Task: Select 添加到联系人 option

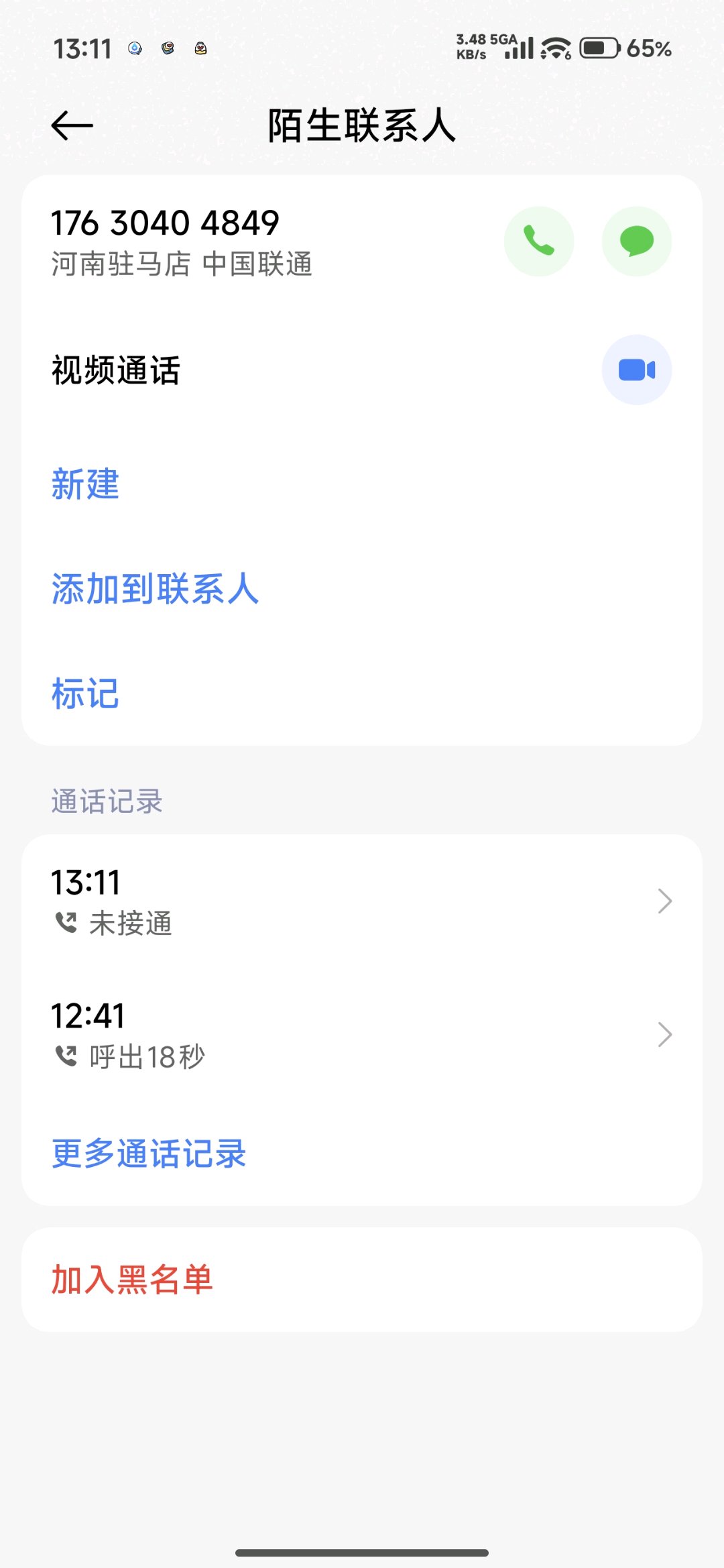Action: coord(156,589)
